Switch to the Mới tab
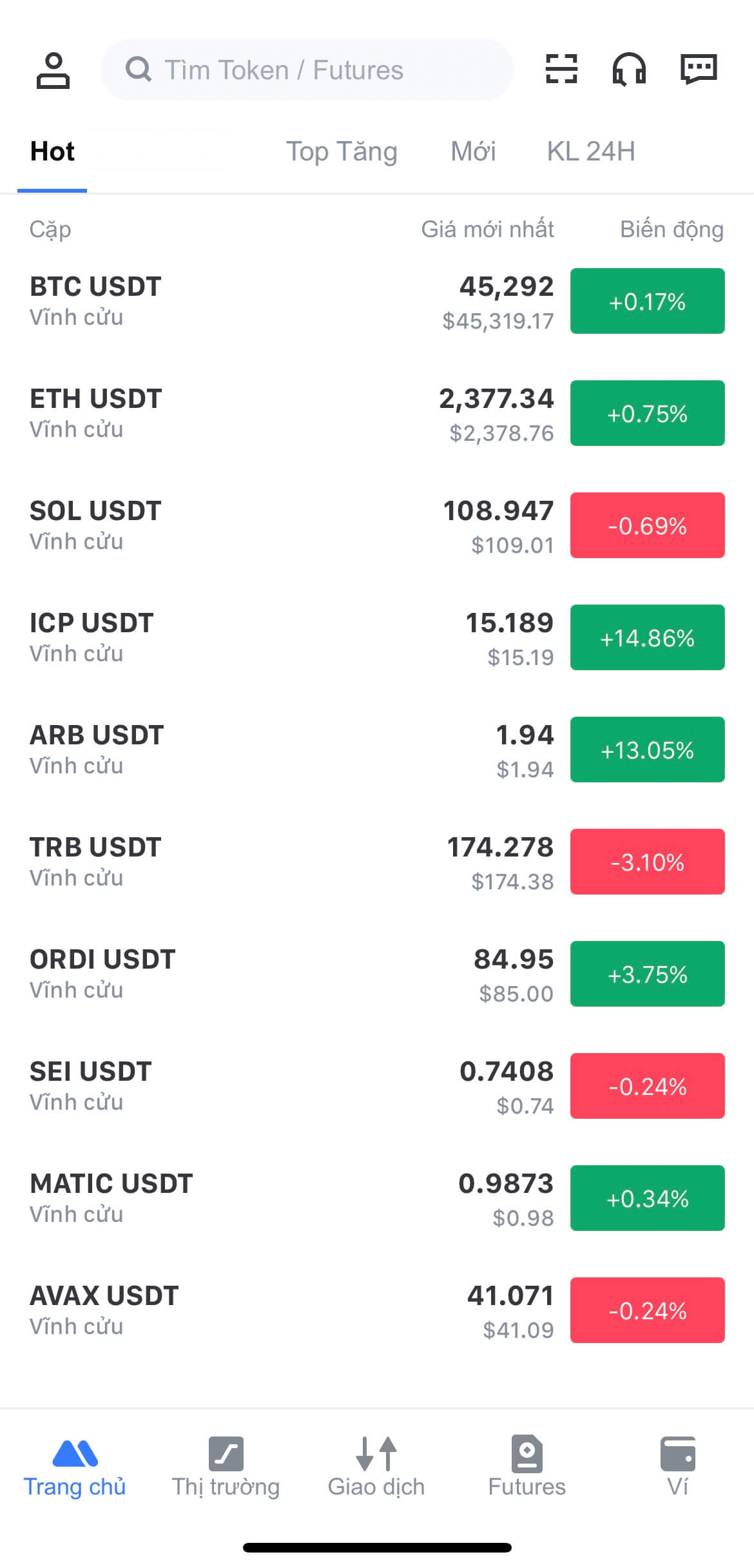The height and width of the screenshot is (1568, 754). click(x=473, y=151)
